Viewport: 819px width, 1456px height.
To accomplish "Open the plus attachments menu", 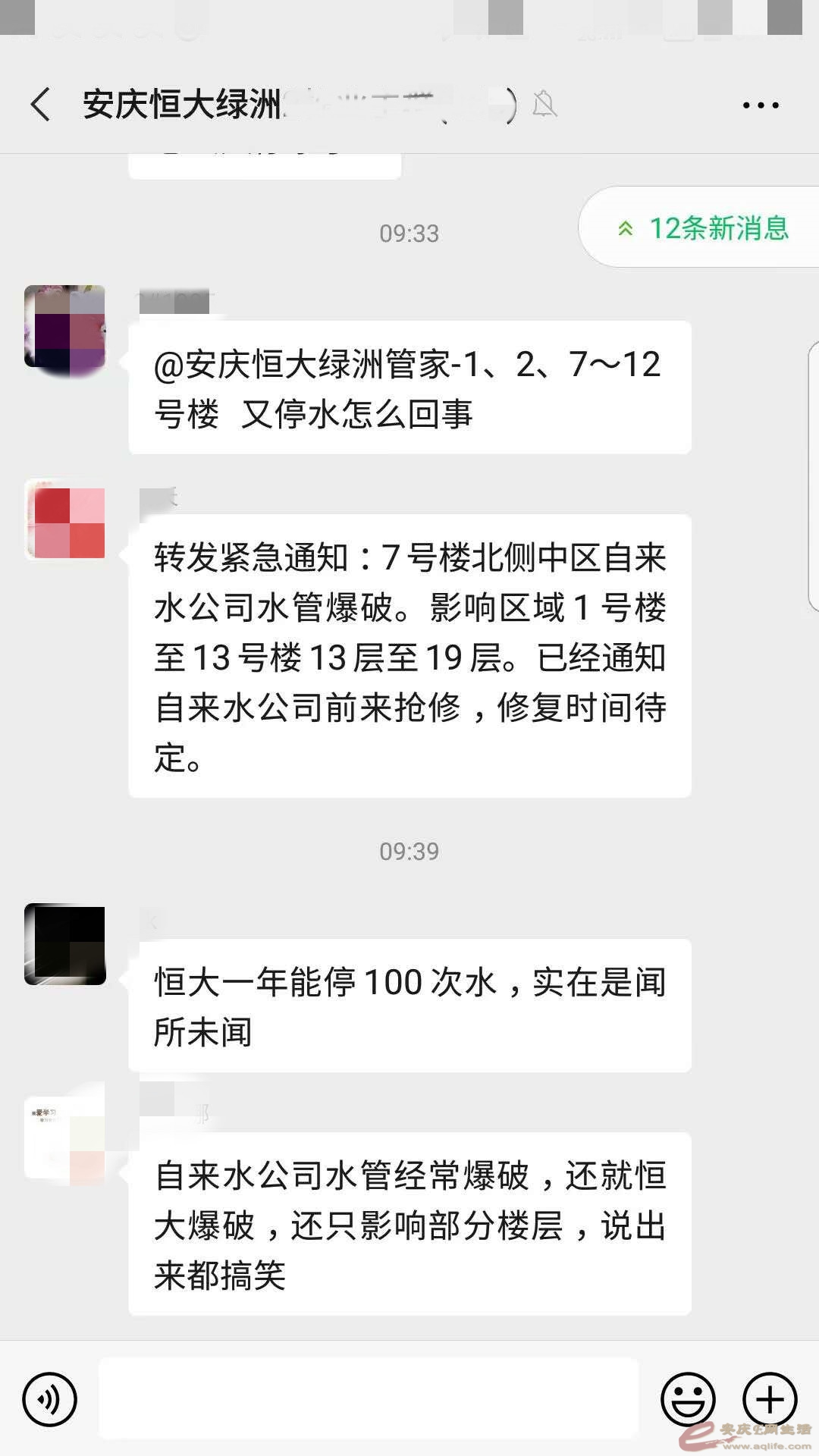I will pos(769,1398).
